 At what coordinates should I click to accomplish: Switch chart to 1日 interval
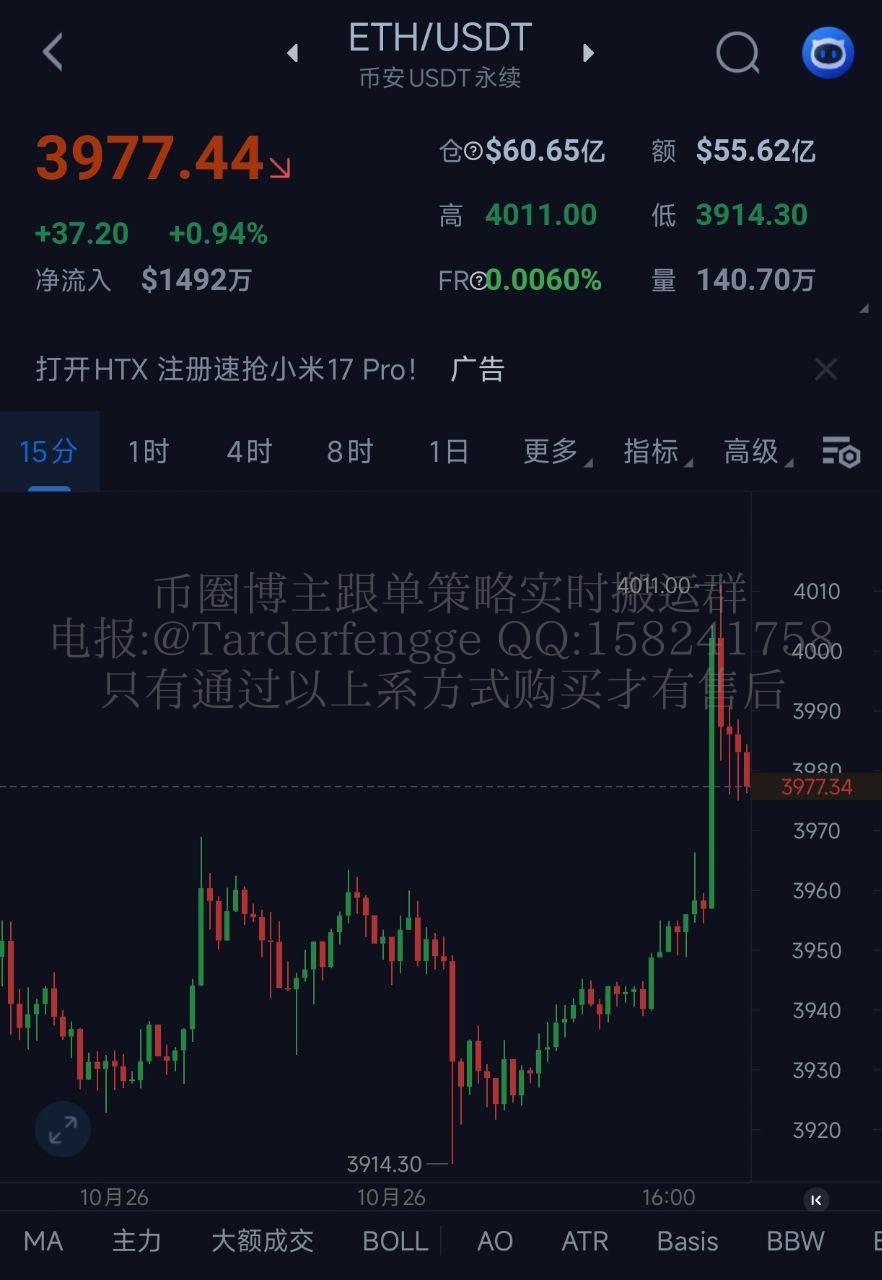(448, 451)
